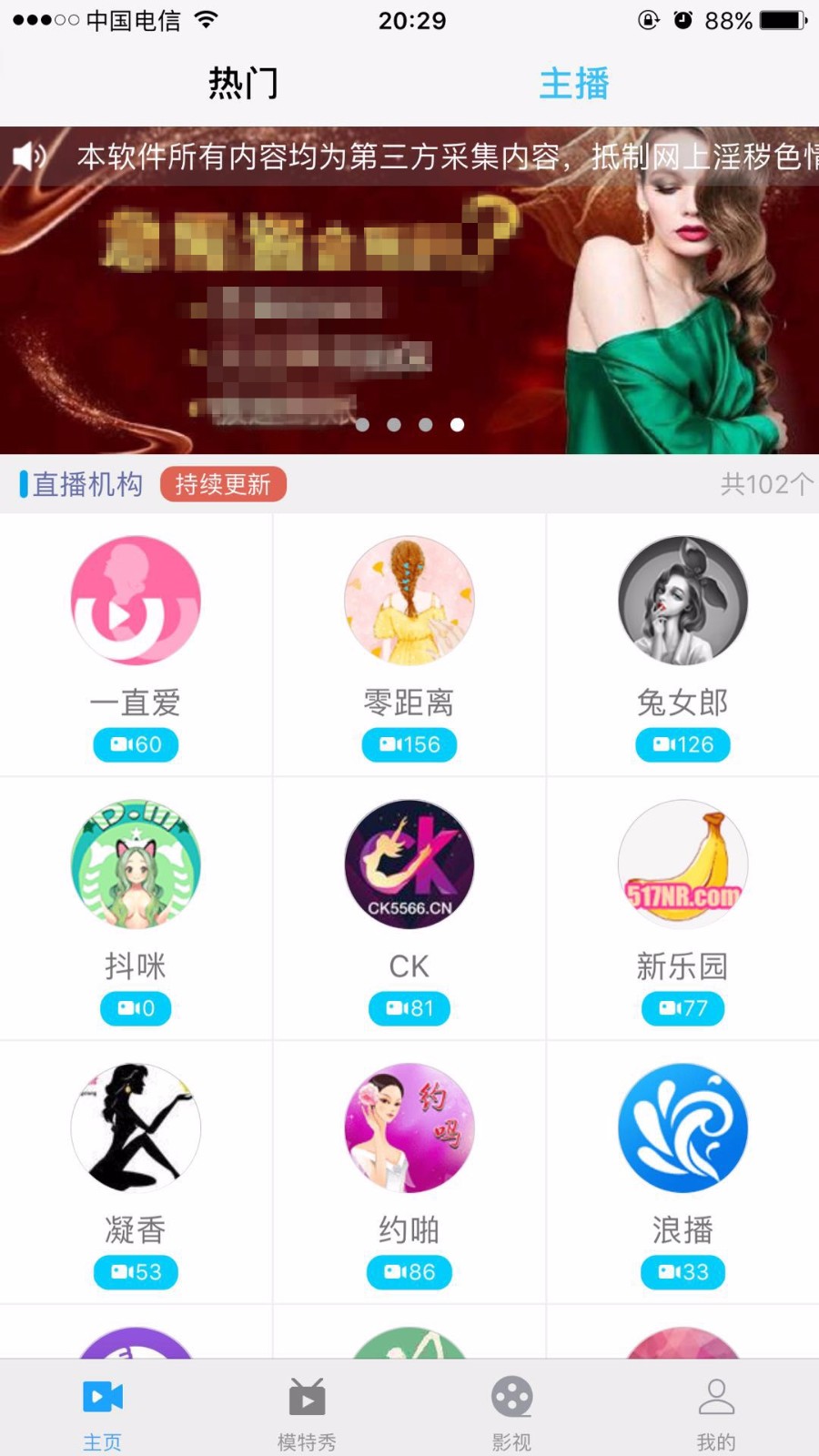Tap the 约啪 agency tile

(x=409, y=1173)
